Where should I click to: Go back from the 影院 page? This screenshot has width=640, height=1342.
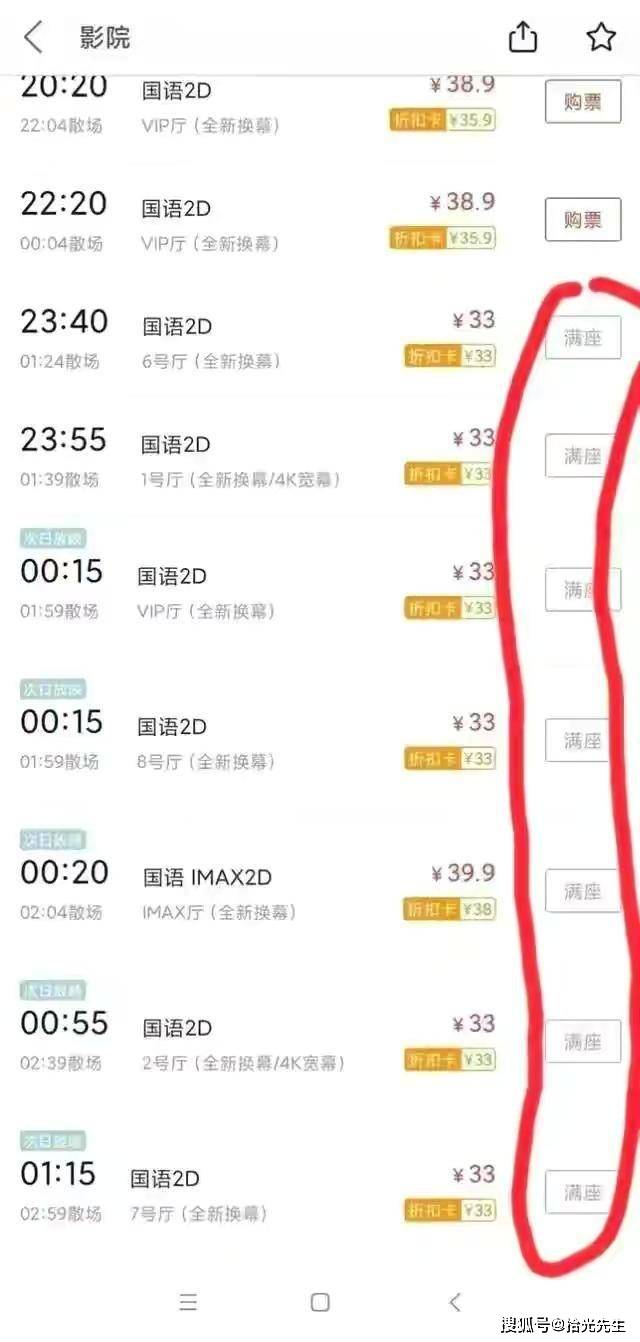click(x=33, y=38)
